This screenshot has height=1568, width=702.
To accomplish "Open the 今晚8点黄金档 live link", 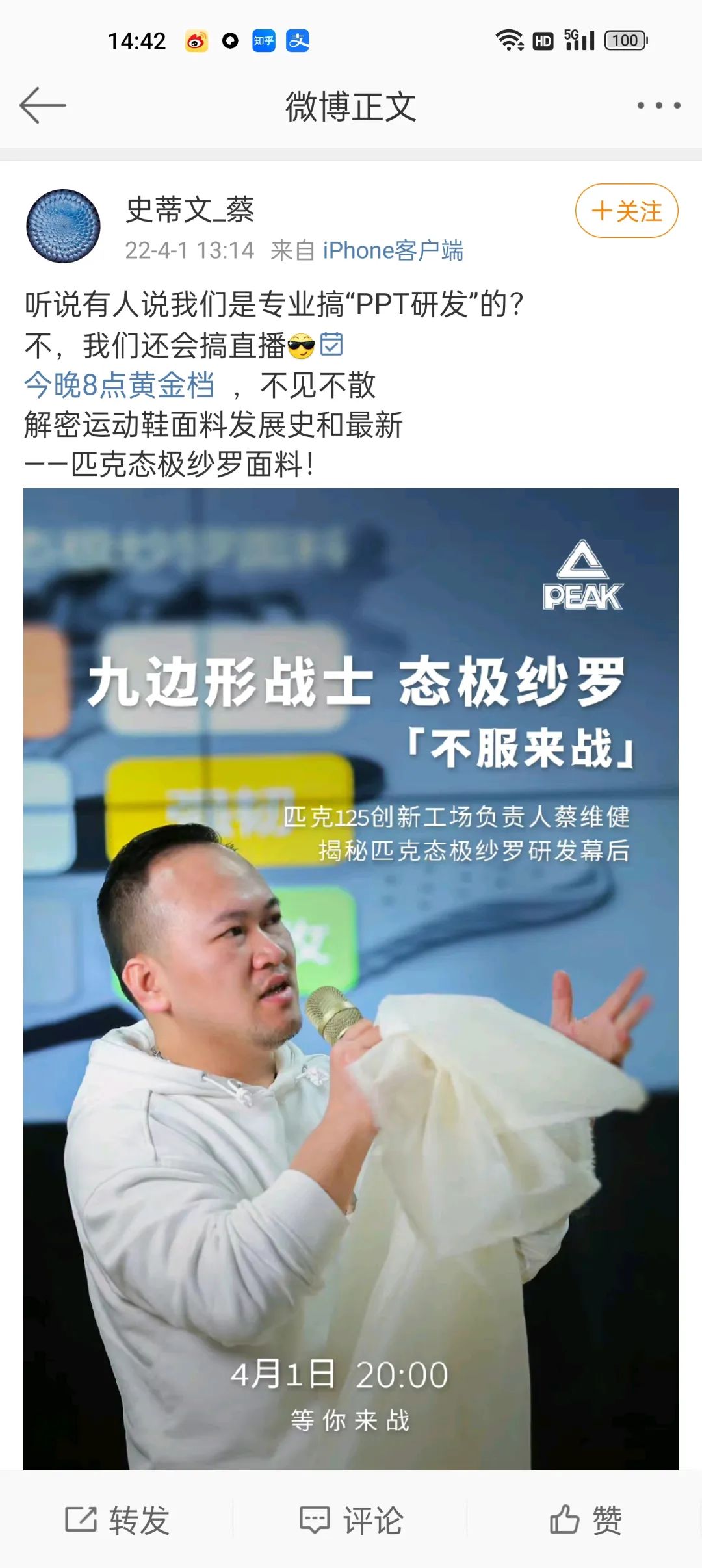I will 120,385.
